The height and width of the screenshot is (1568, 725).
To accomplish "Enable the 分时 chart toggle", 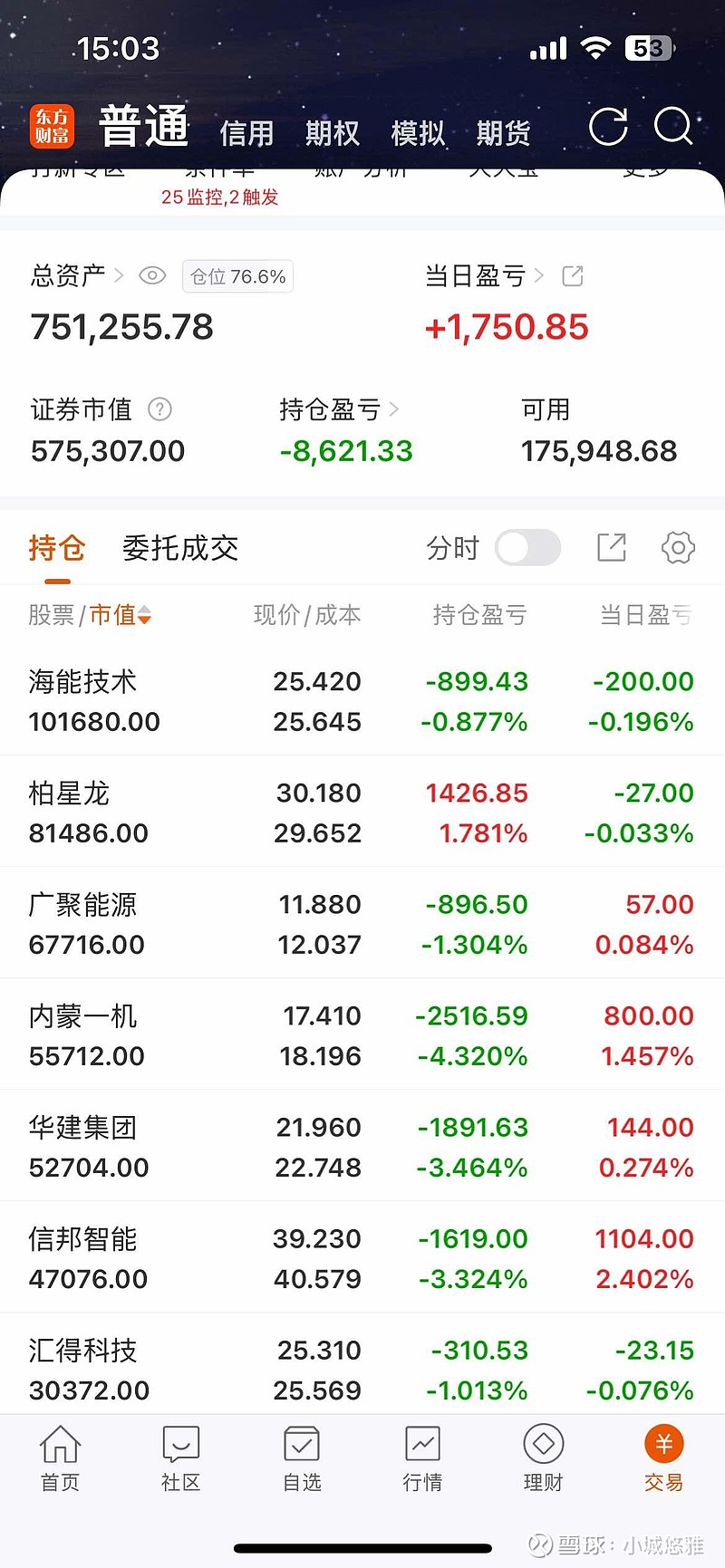I will [x=527, y=548].
